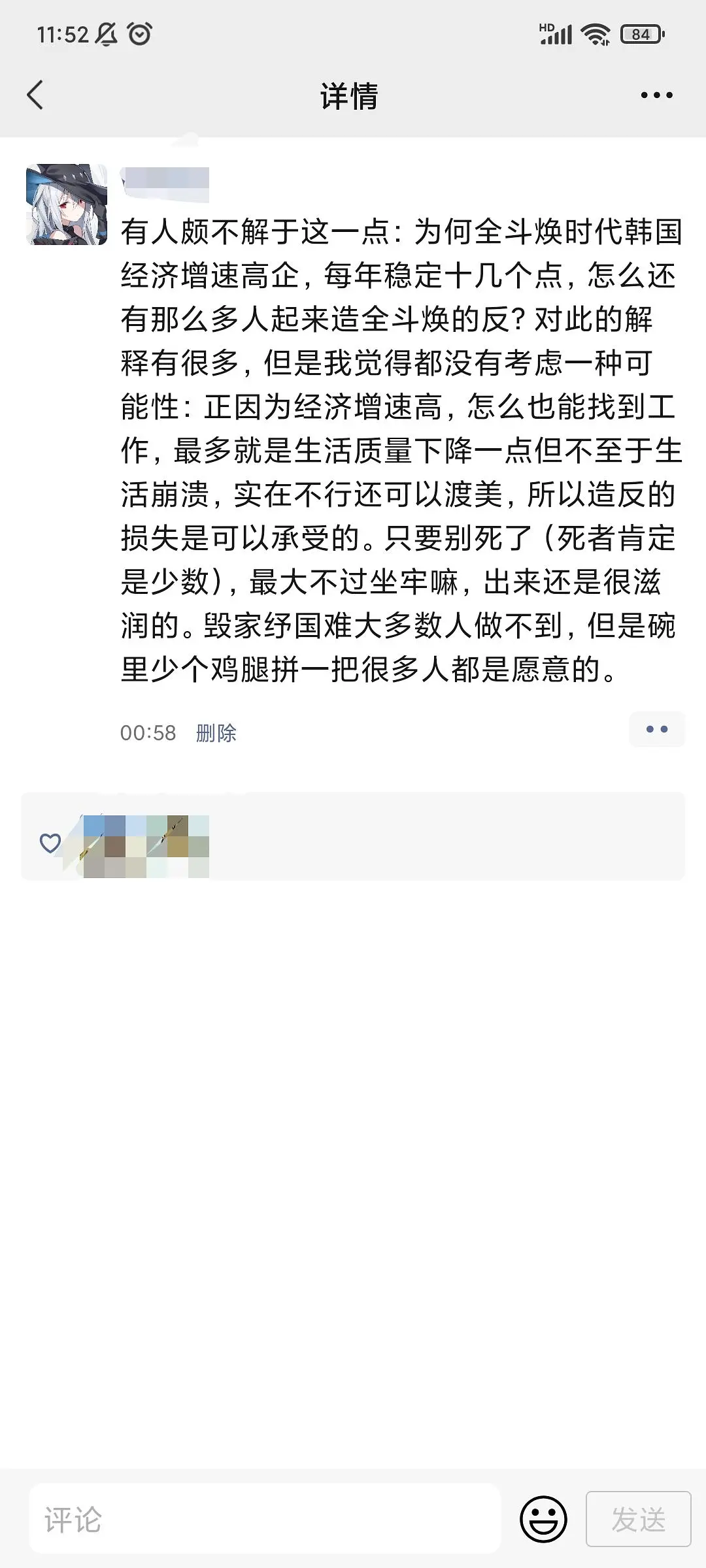Open the emoji picker
Viewport: 706px width, 1568px height.
pos(543,1520)
